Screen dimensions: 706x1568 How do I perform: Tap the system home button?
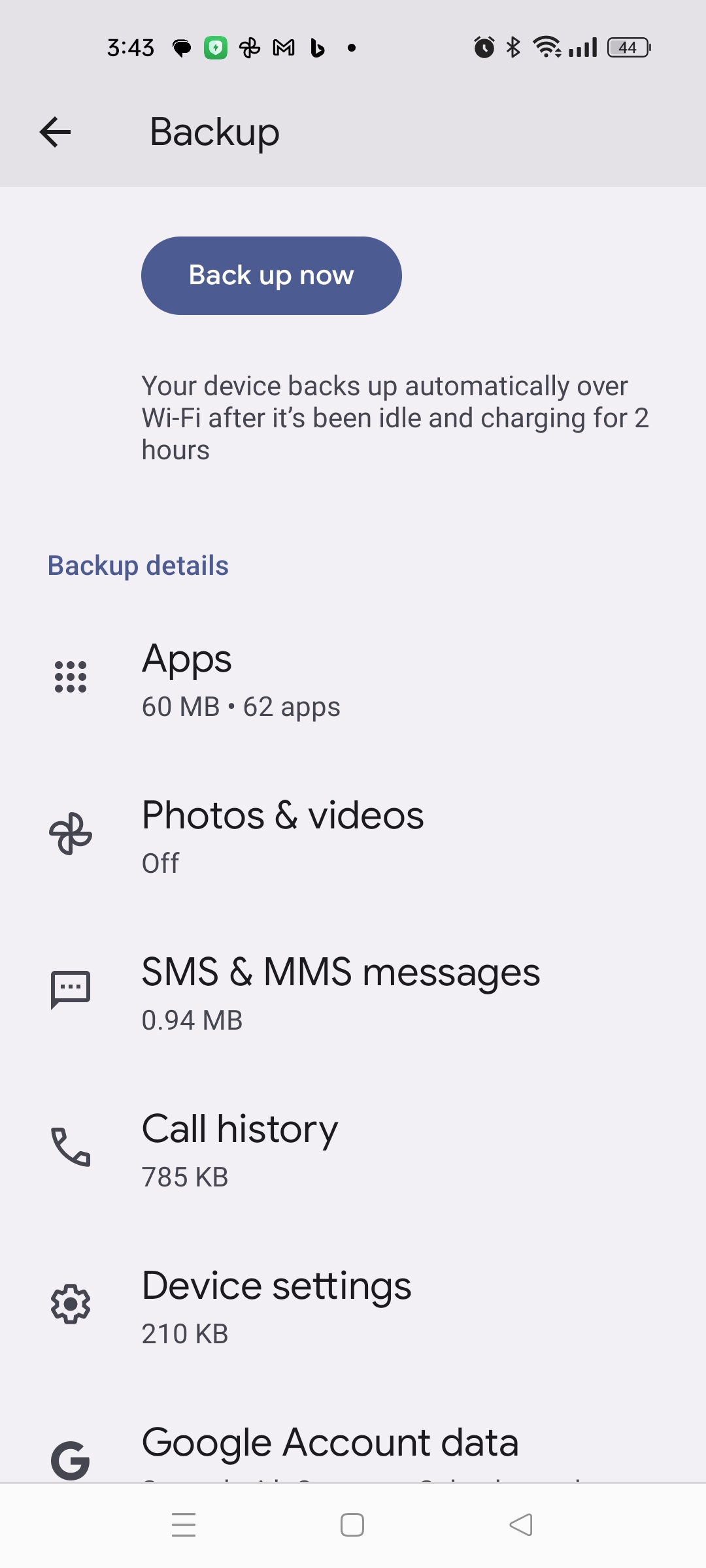pyautogui.click(x=352, y=1526)
